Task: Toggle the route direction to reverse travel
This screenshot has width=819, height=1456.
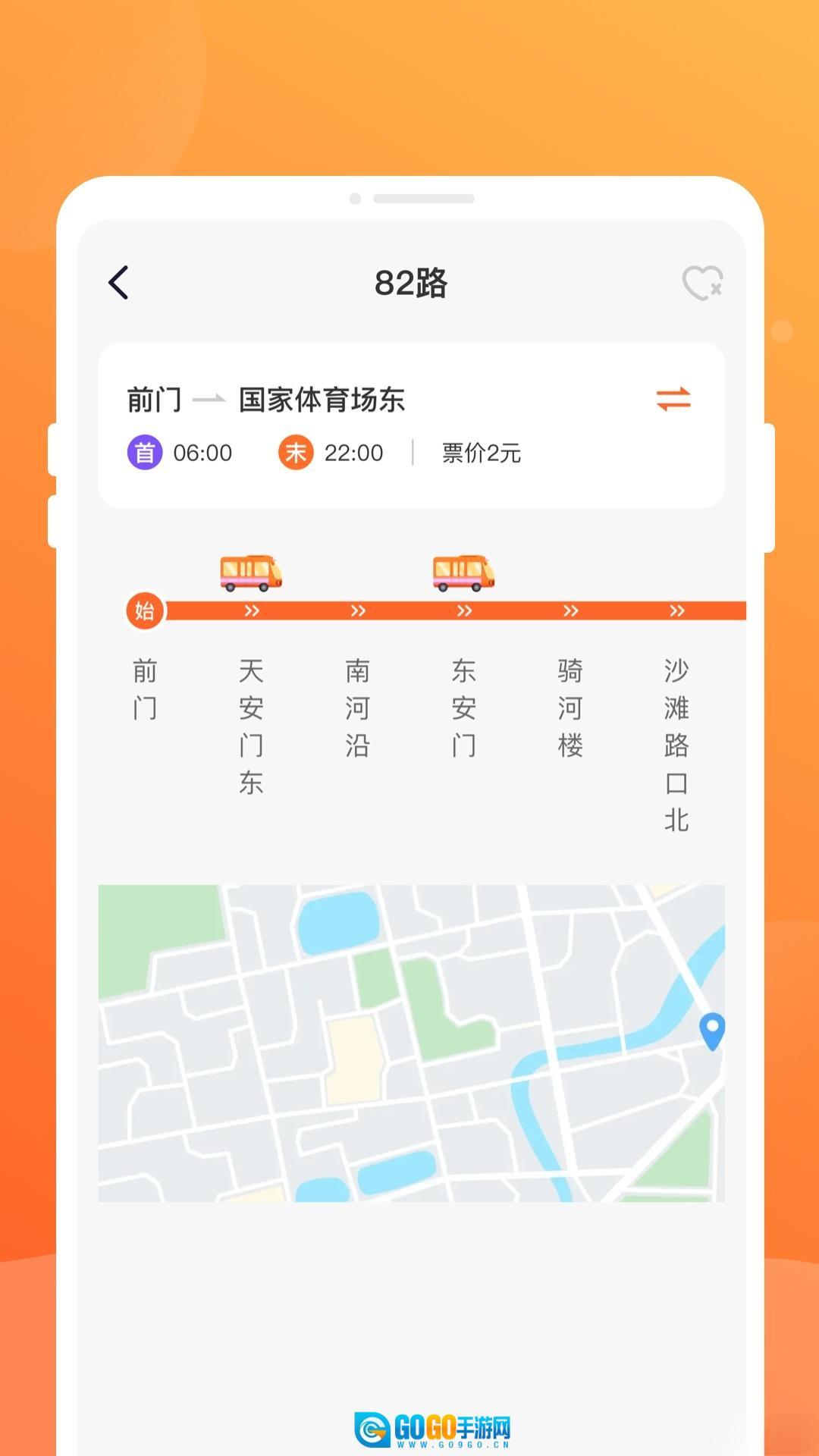Action: pos(673,400)
